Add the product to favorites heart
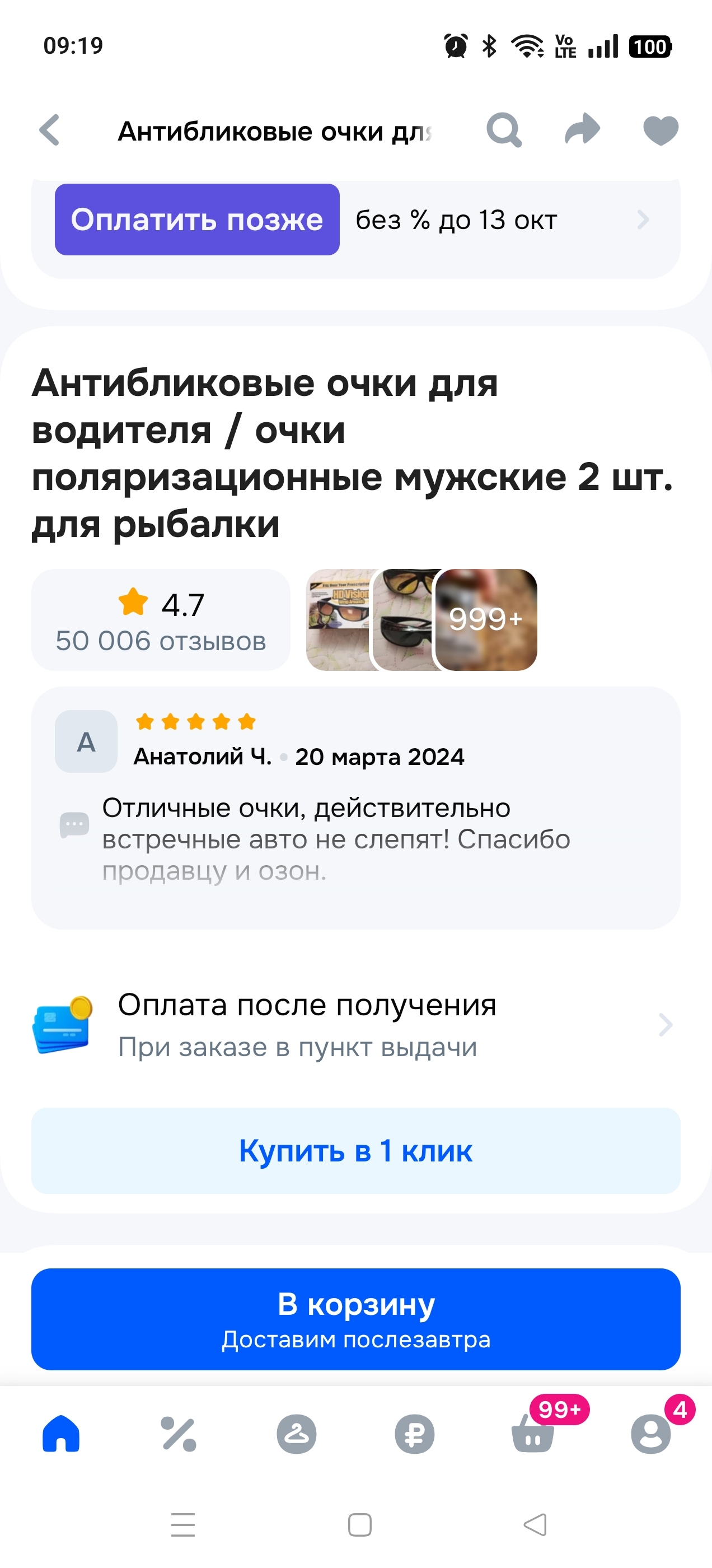Image resolution: width=712 pixels, height=1568 pixels. pyautogui.click(x=661, y=130)
